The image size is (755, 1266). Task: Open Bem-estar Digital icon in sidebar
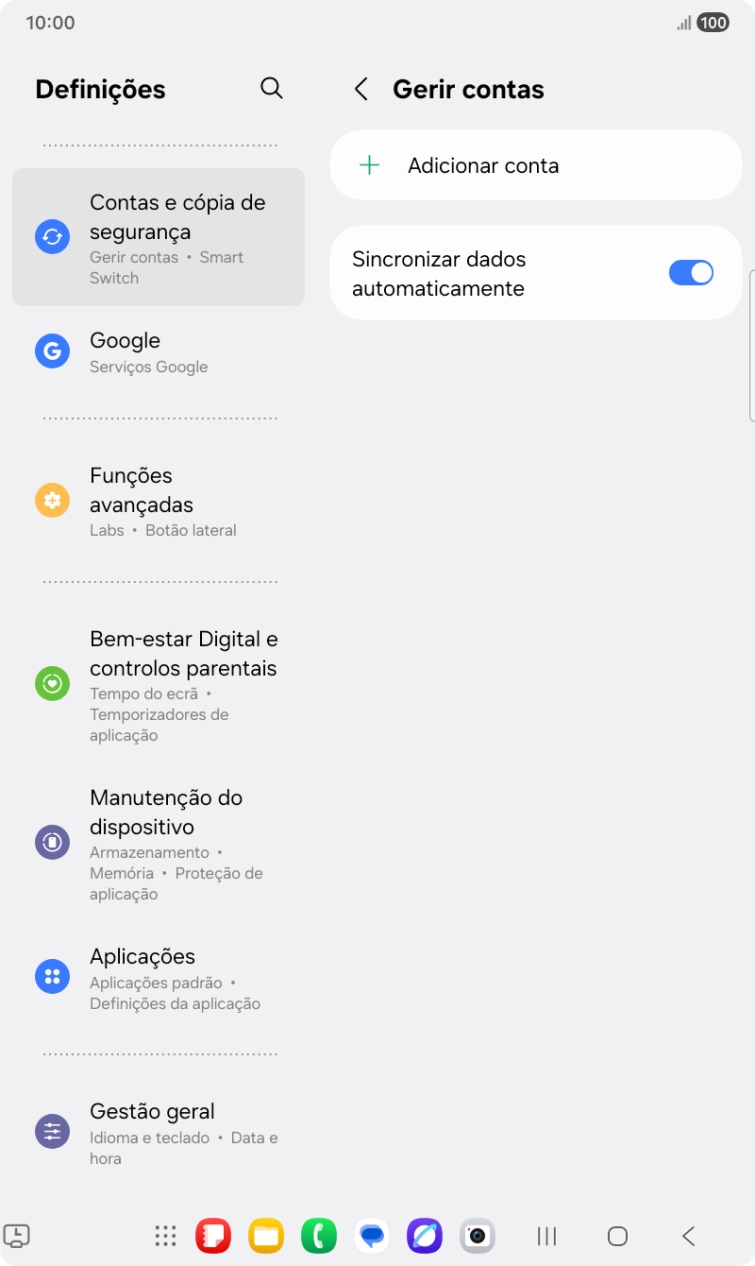click(52, 683)
